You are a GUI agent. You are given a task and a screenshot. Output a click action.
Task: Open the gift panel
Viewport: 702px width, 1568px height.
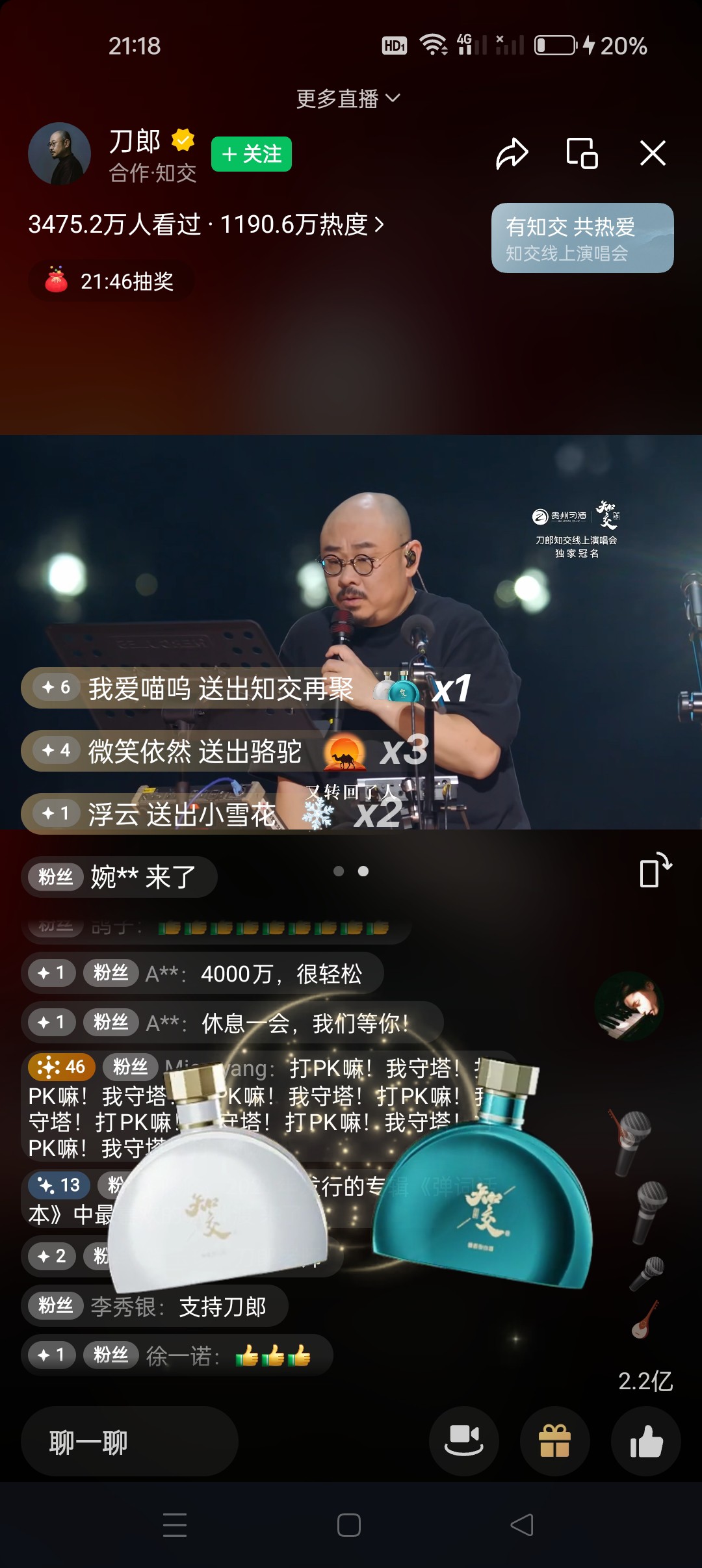click(x=554, y=1442)
